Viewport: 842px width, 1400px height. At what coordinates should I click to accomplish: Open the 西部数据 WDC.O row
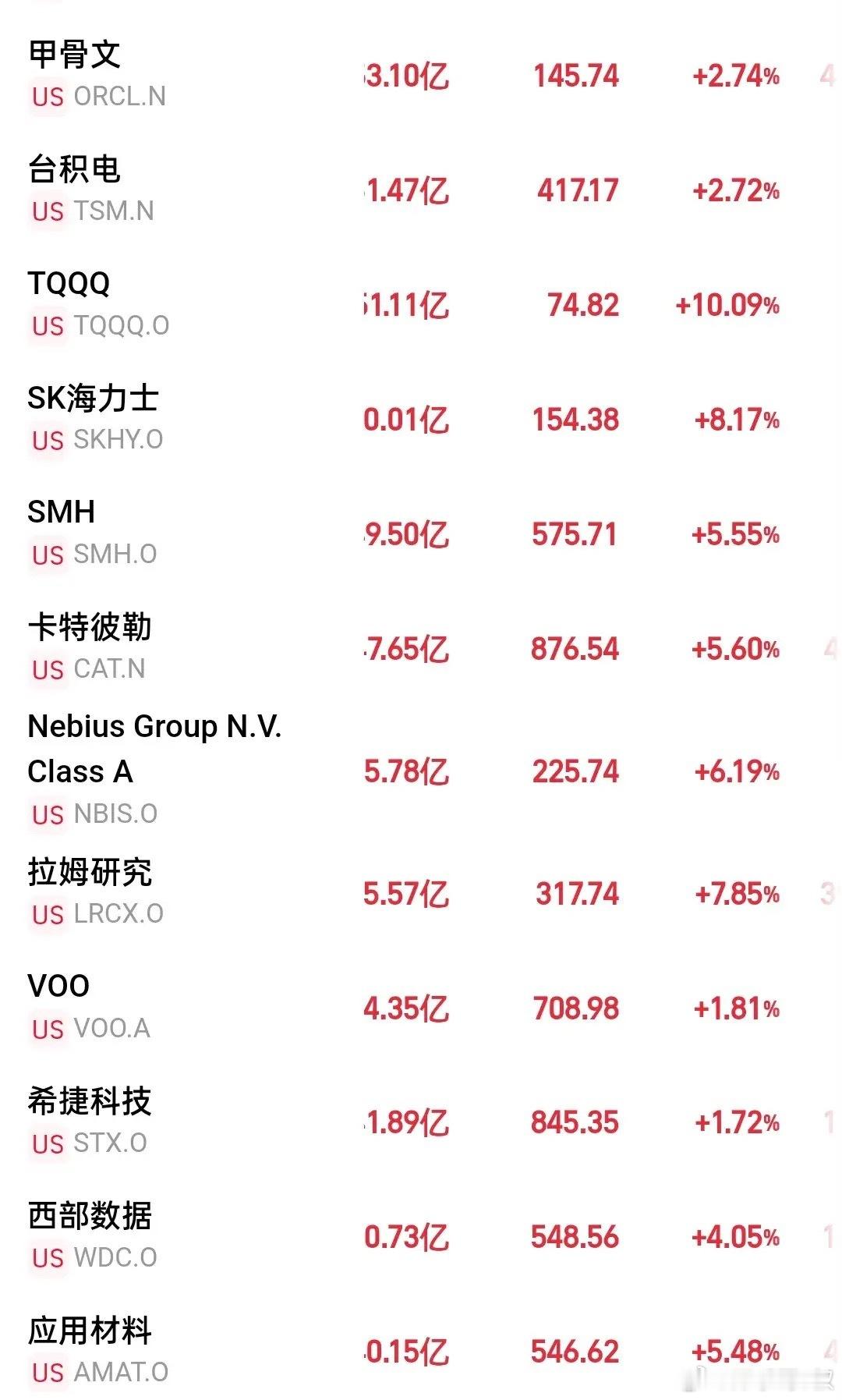click(421, 1238)
